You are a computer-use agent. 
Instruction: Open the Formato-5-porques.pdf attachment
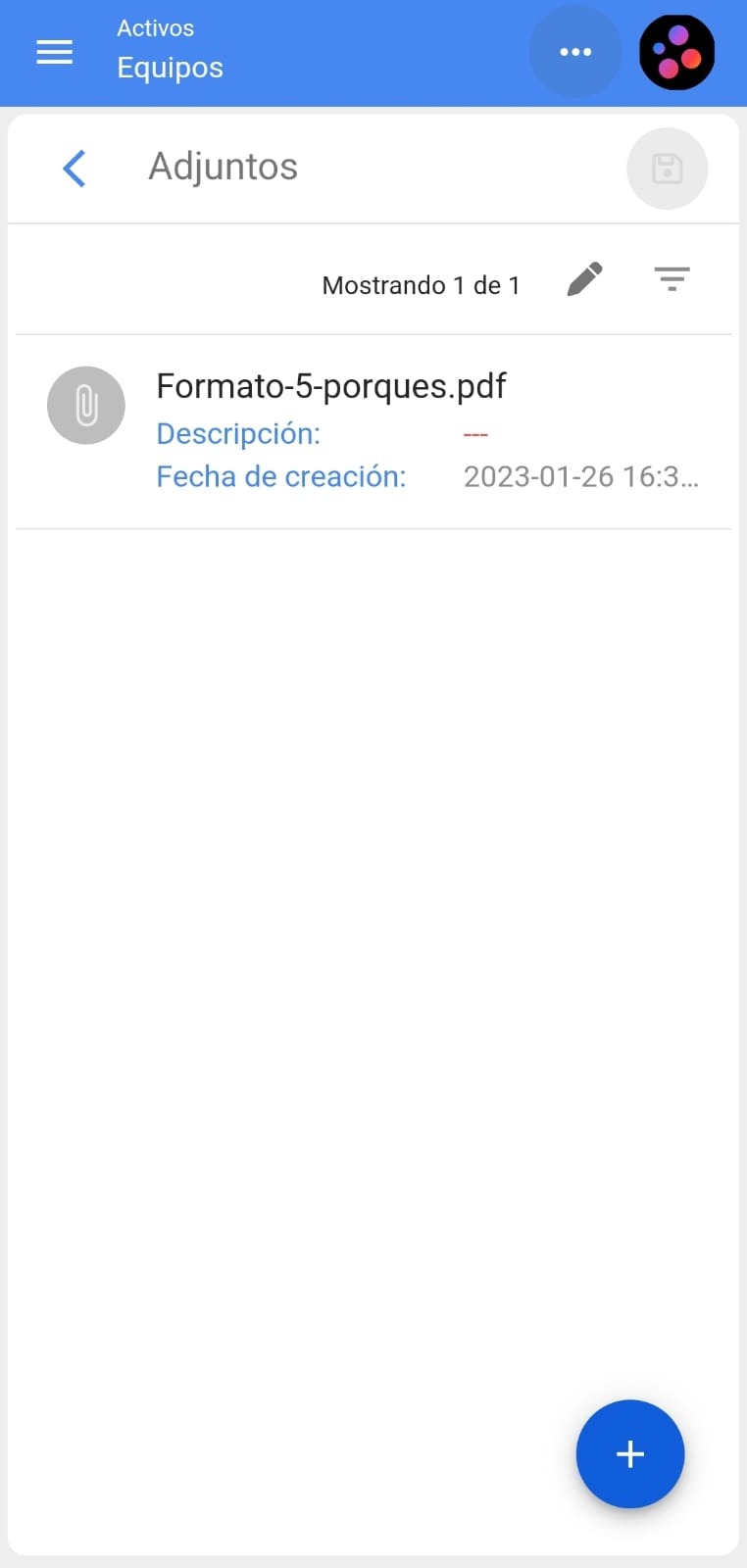pyautogui.click(x=331, y=386)
